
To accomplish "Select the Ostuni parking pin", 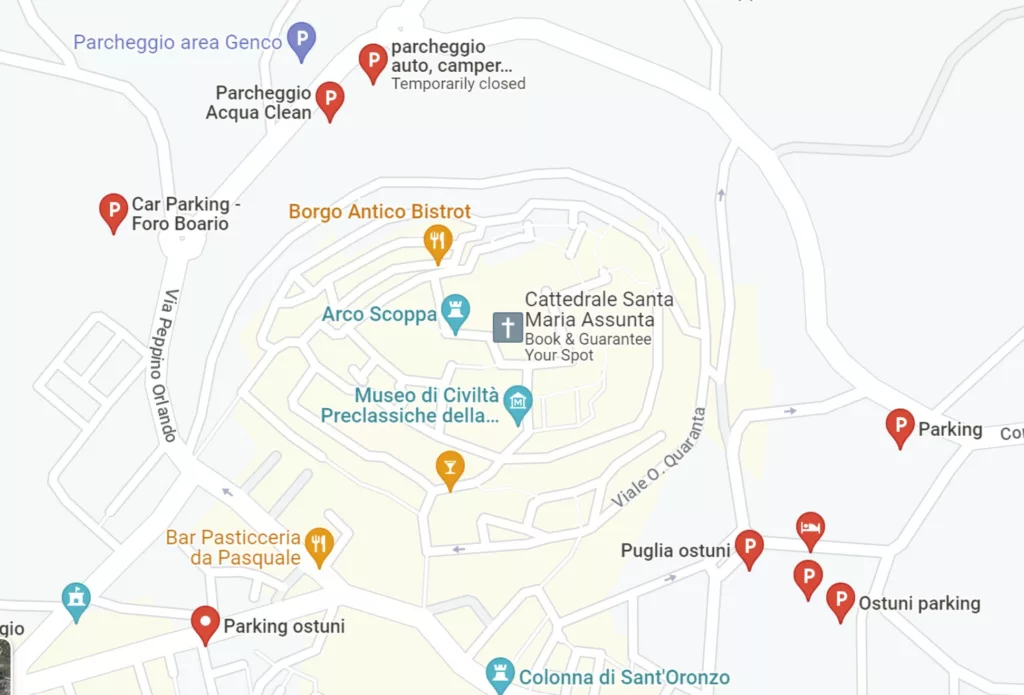I will pos(841,600).
